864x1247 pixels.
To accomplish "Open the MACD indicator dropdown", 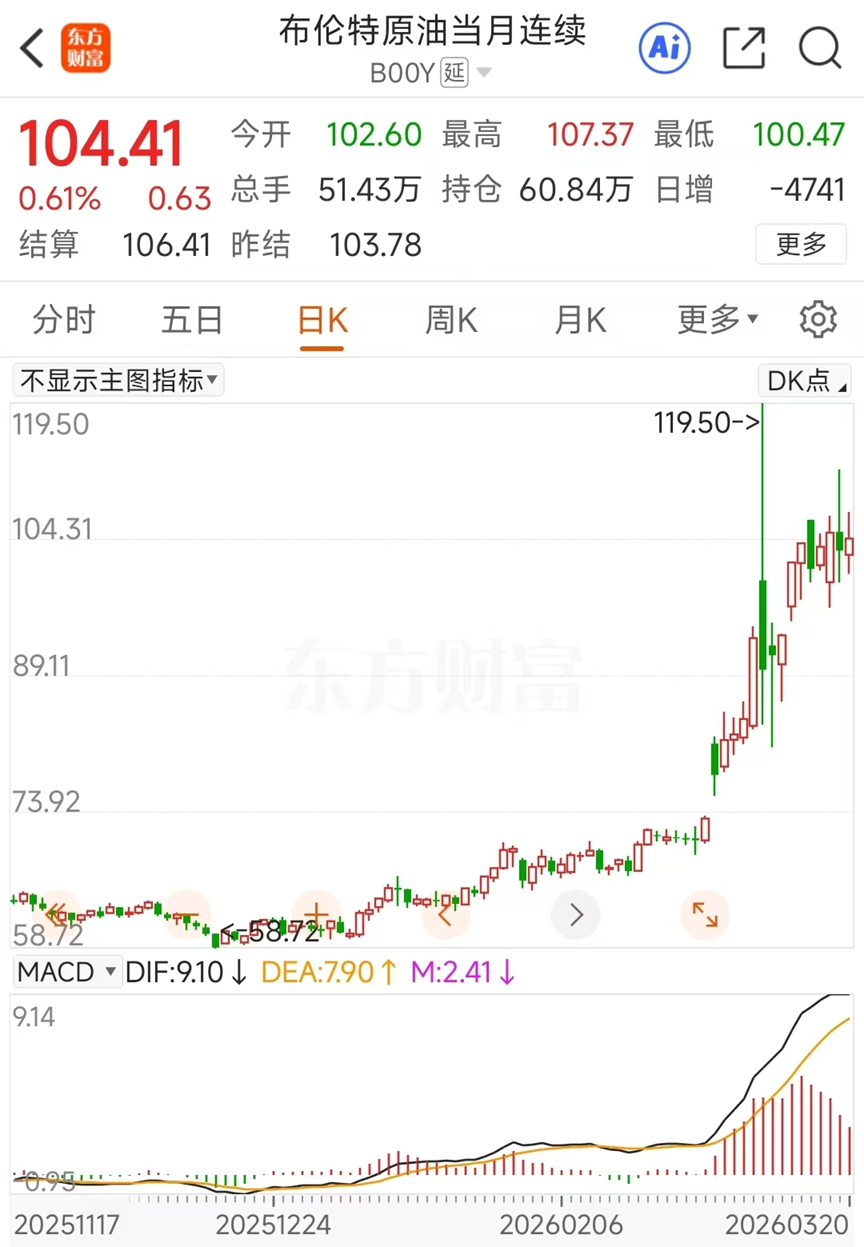I will [67, 971].
